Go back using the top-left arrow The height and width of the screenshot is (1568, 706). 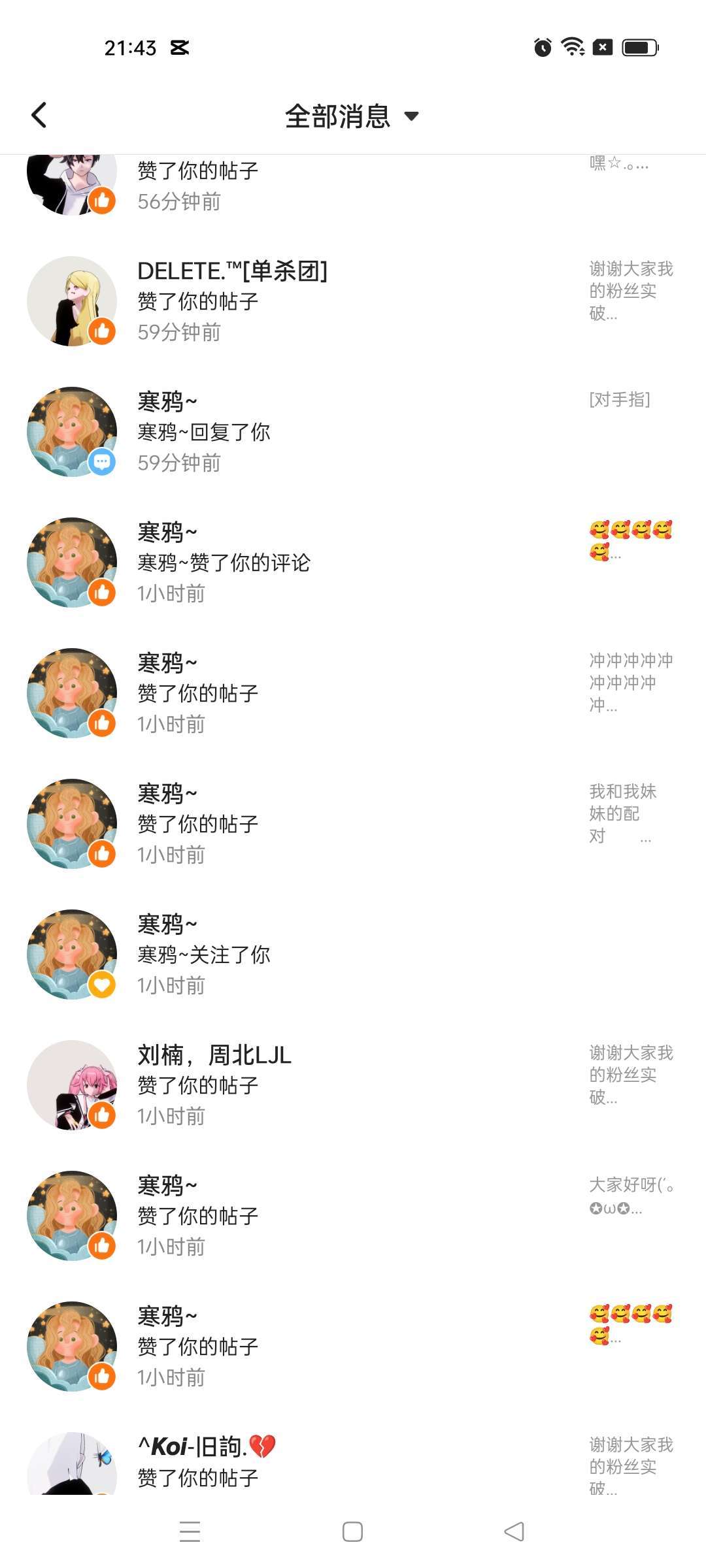point(39,116)
